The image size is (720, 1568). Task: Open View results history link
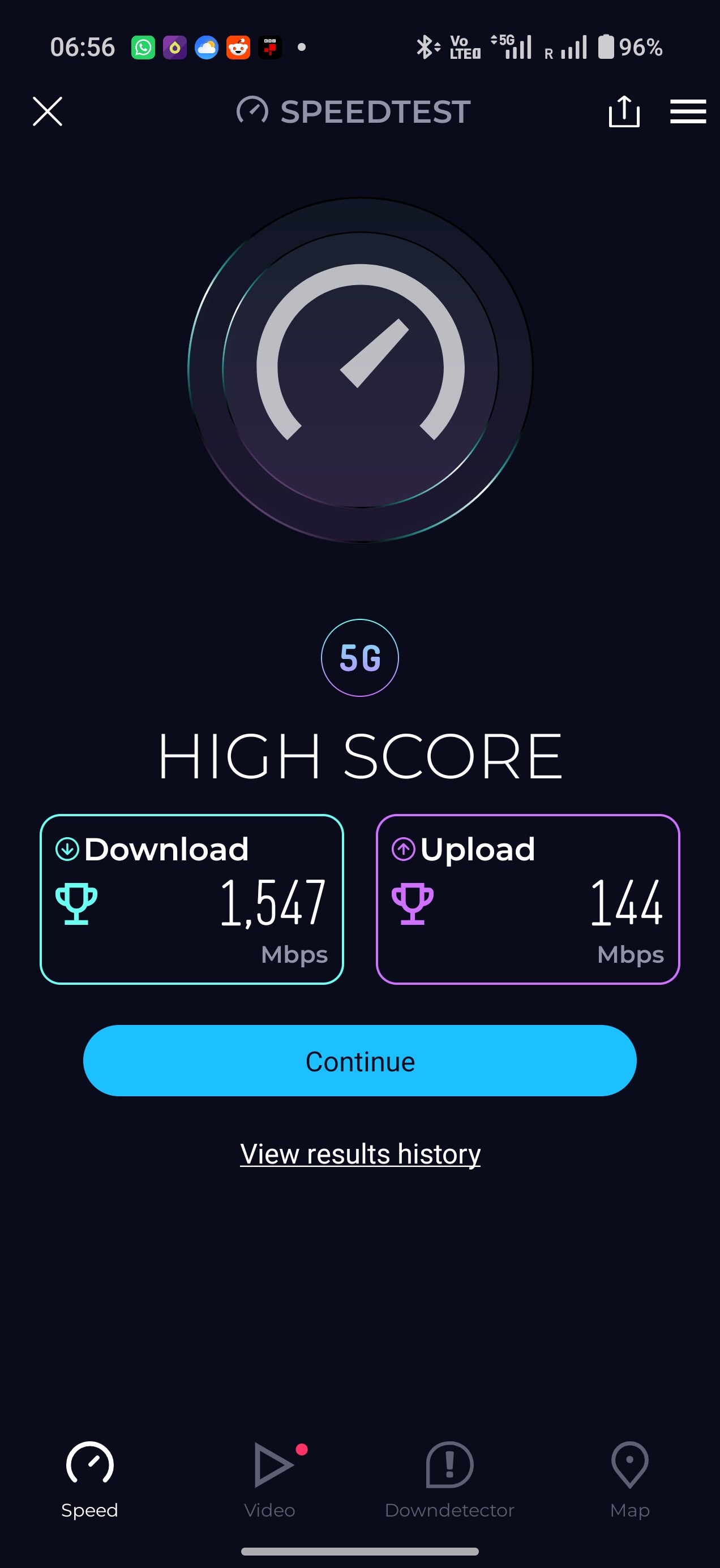pos(360,1153)
